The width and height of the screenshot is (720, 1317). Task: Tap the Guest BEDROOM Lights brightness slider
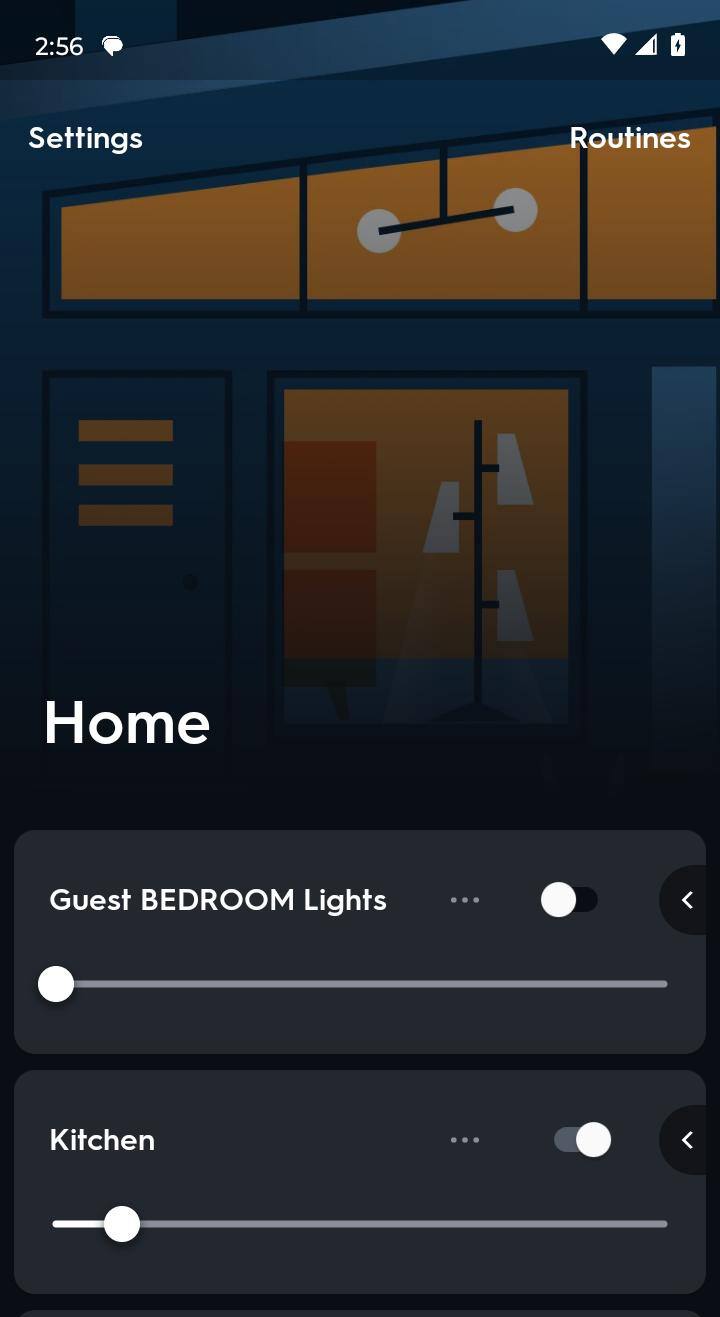[x=360, y=984]
